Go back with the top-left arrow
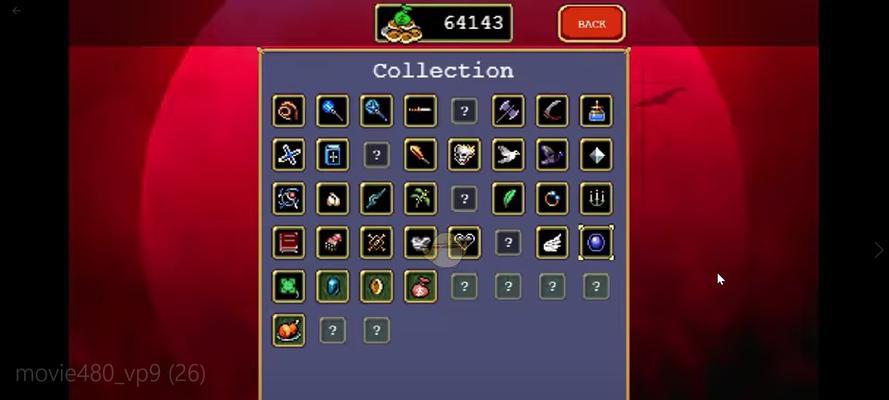889x400 pixels. coord(17,11)
